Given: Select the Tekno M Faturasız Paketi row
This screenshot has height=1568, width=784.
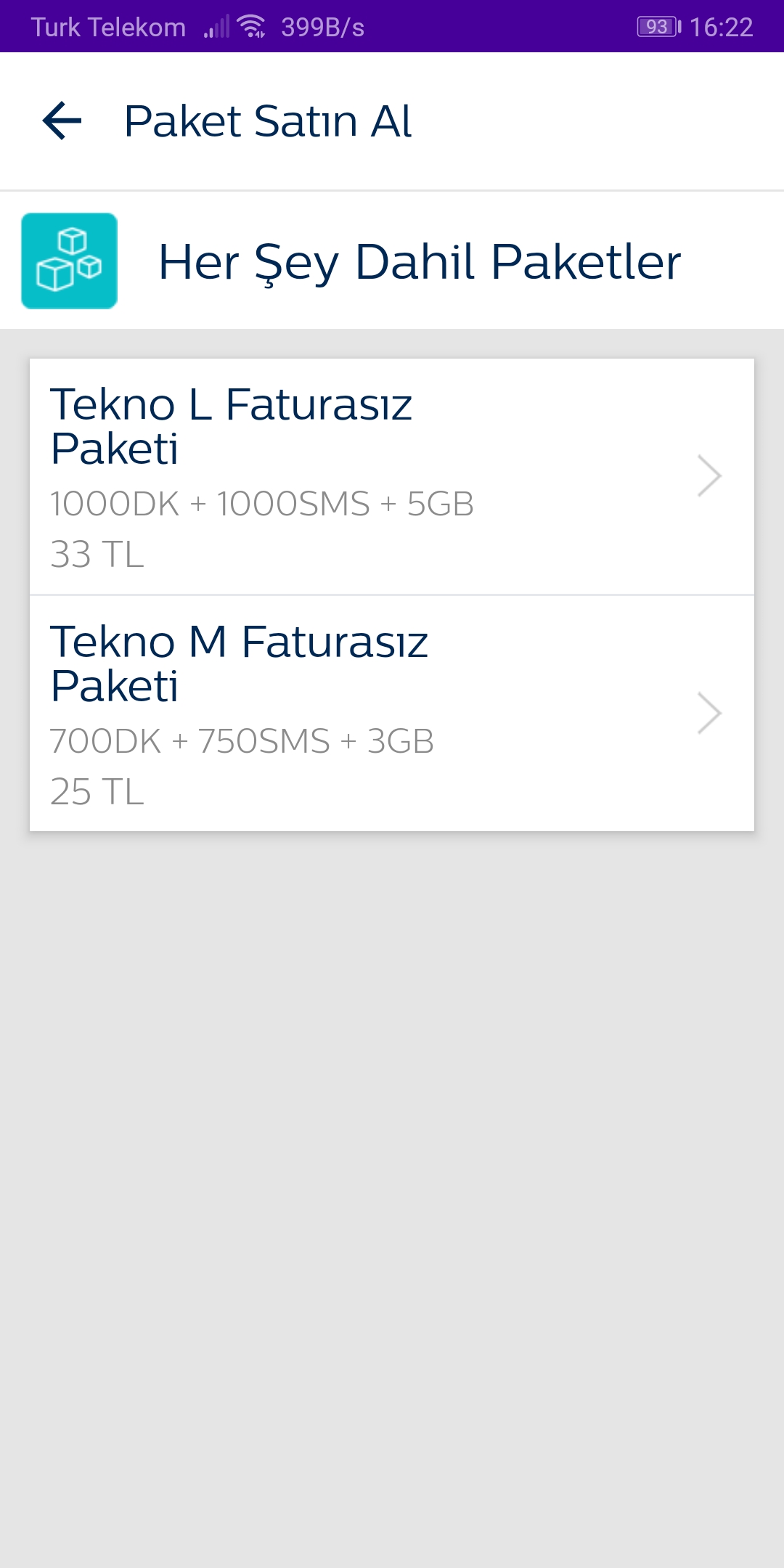Looking at the screenshot, I should coord(392,714).
